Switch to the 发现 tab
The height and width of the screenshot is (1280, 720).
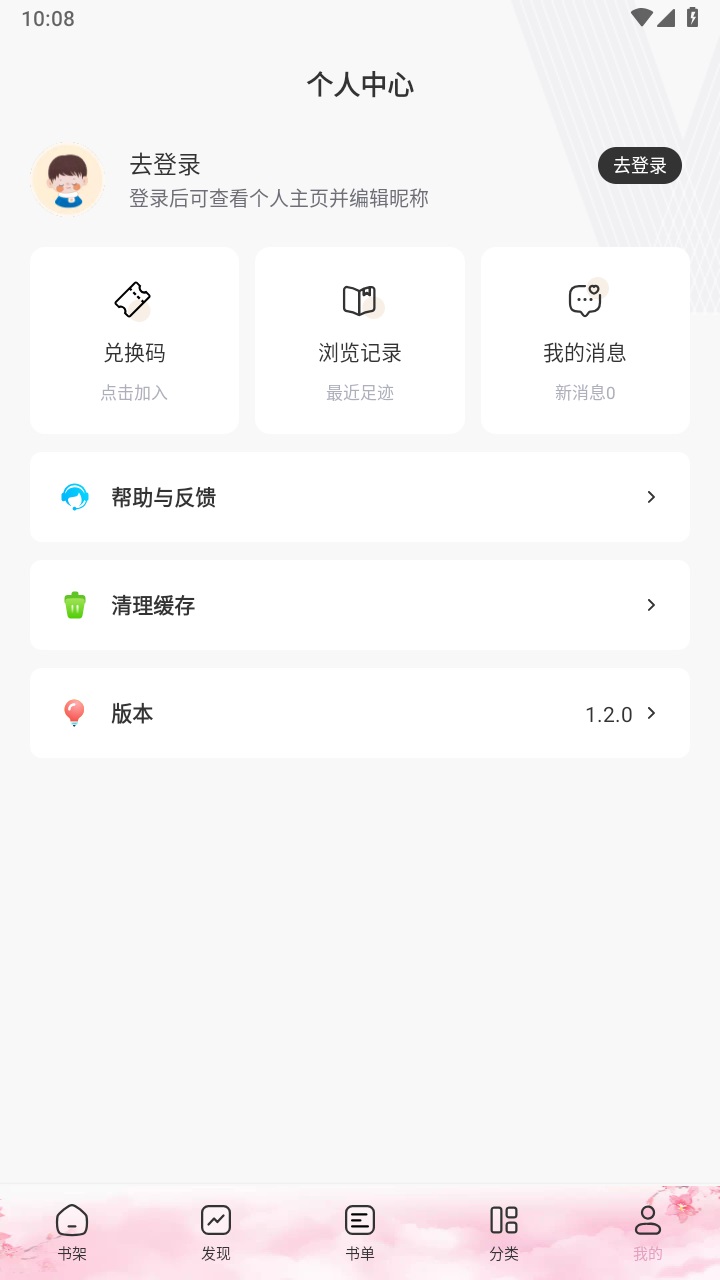215,1230
